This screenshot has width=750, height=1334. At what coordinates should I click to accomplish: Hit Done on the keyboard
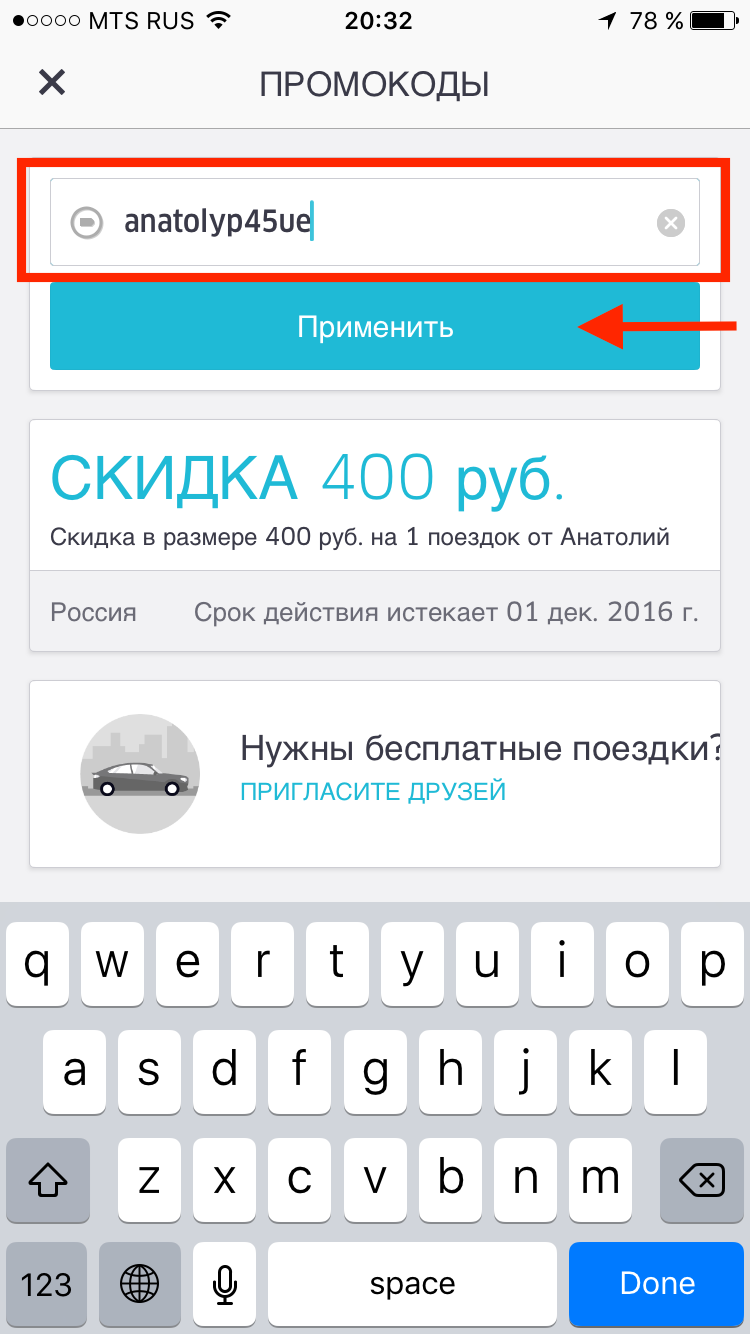657,1283
